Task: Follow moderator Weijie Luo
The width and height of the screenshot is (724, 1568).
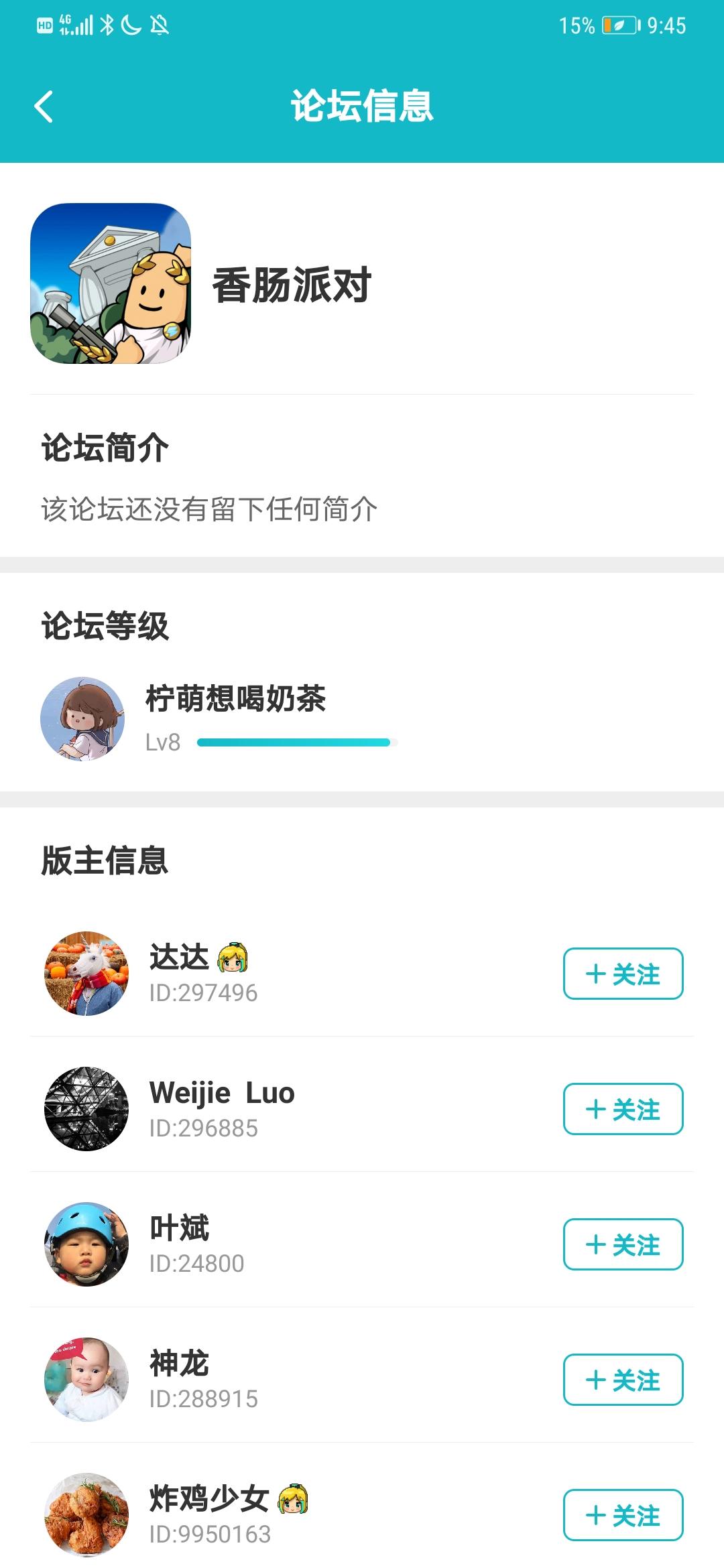Action: (623, 1109)
